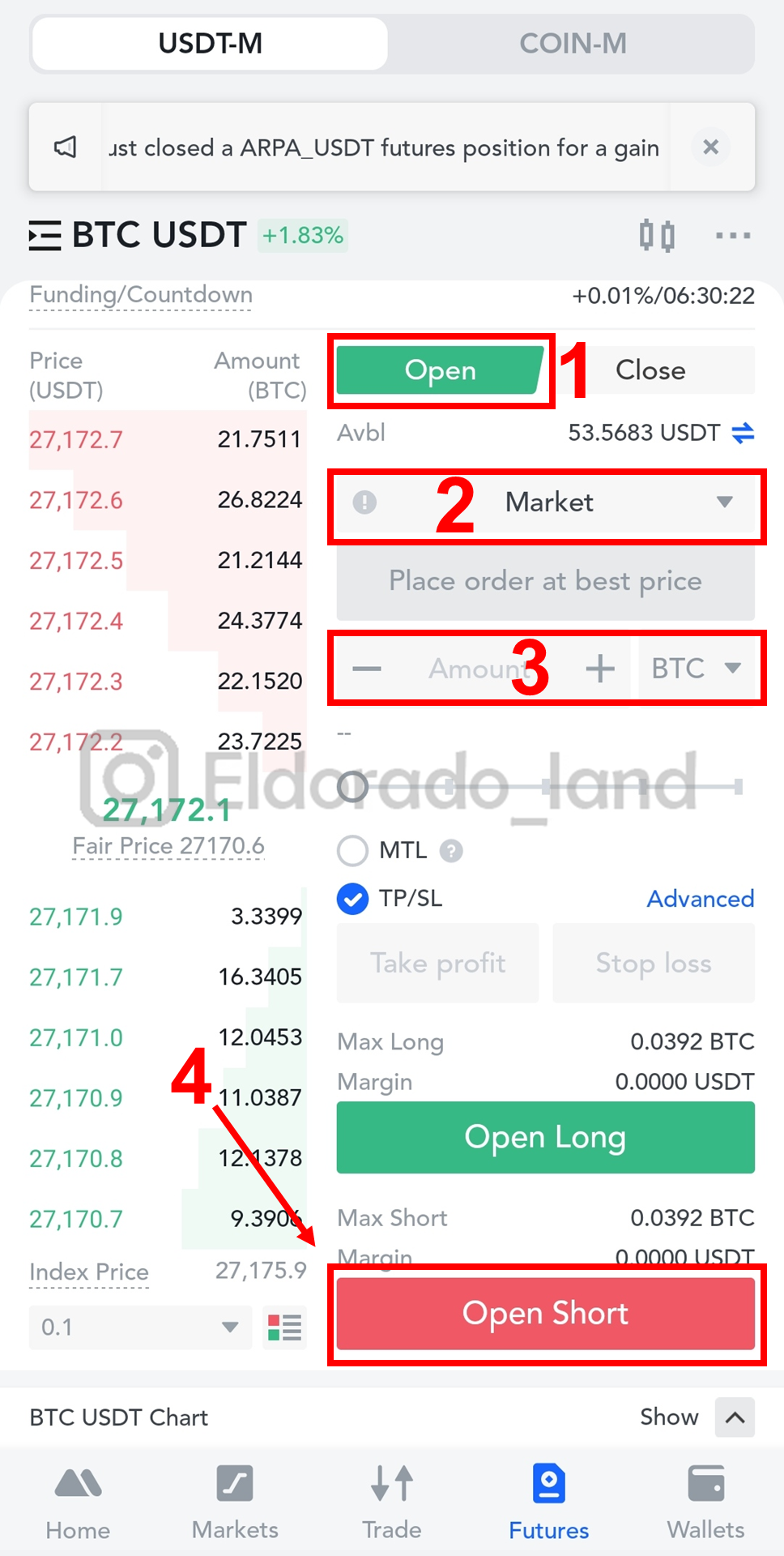Open the BTC USDT pair selector
The height and width of the screenshot is (1556, 784).
tap(138, 235)
